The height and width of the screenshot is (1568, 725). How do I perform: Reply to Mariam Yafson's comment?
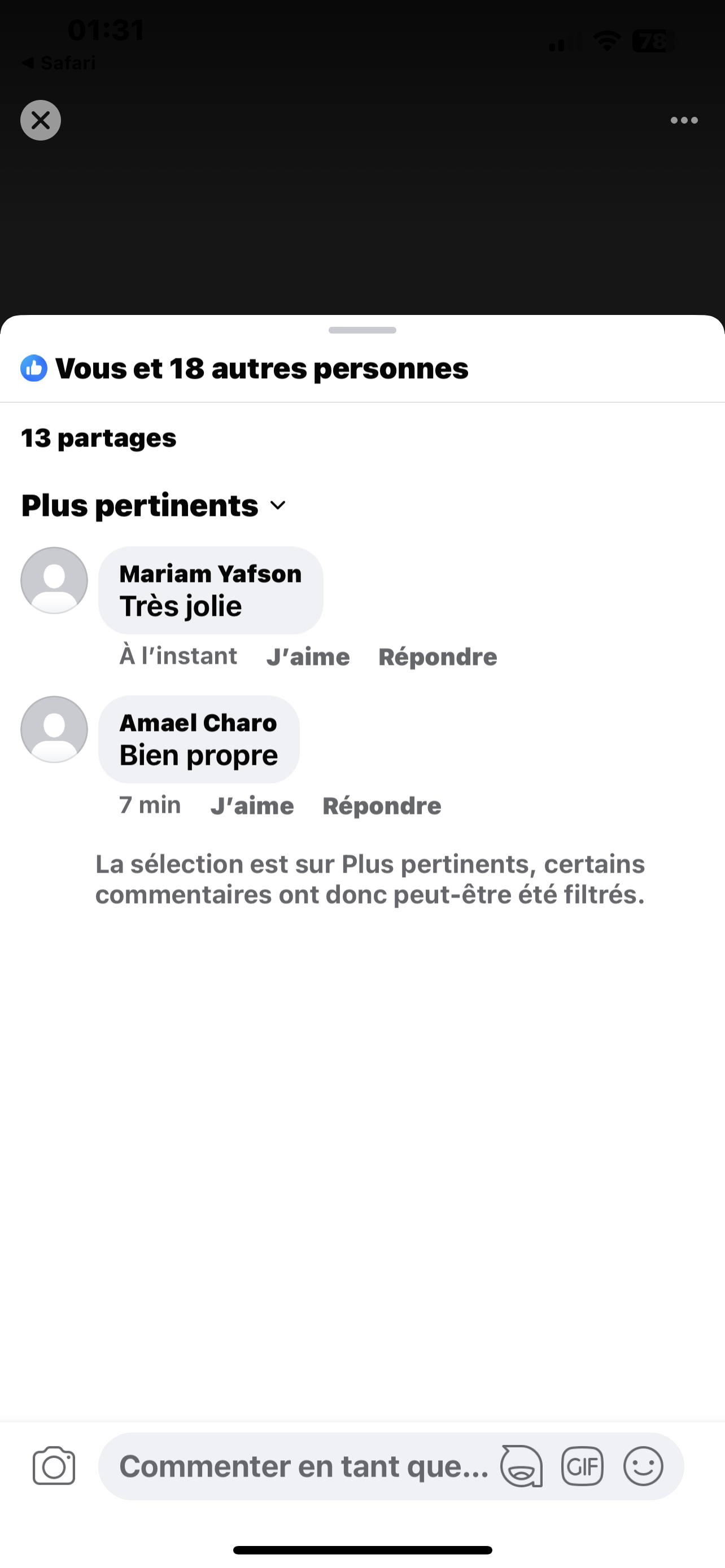point(437,657)
